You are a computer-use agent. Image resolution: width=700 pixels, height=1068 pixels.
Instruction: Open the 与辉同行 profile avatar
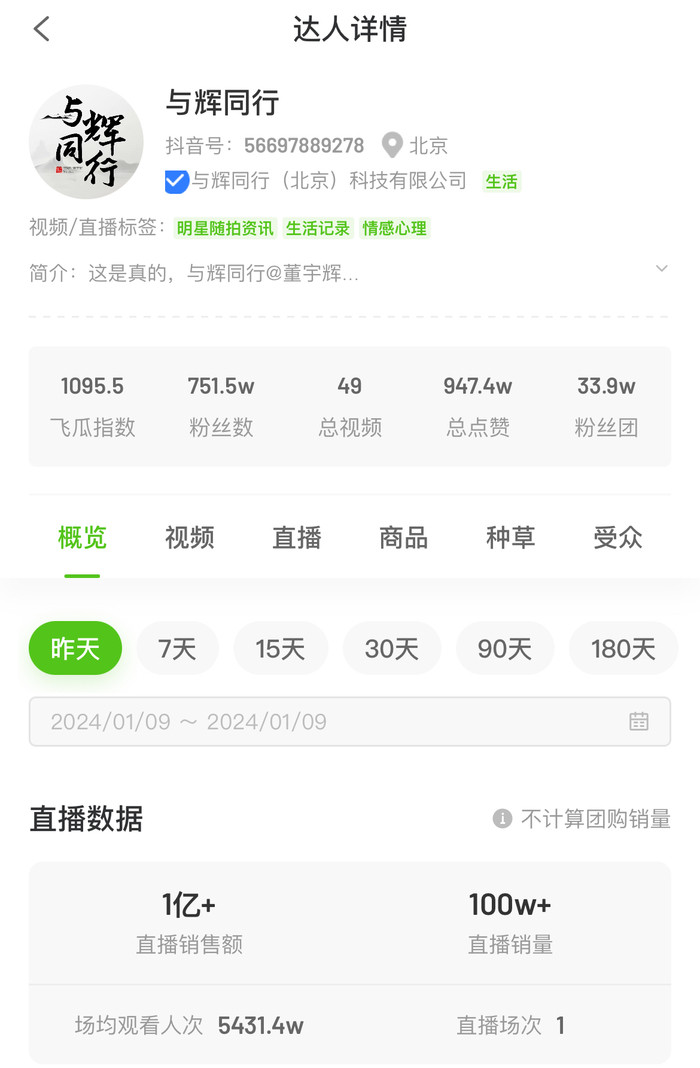point(86,141)
